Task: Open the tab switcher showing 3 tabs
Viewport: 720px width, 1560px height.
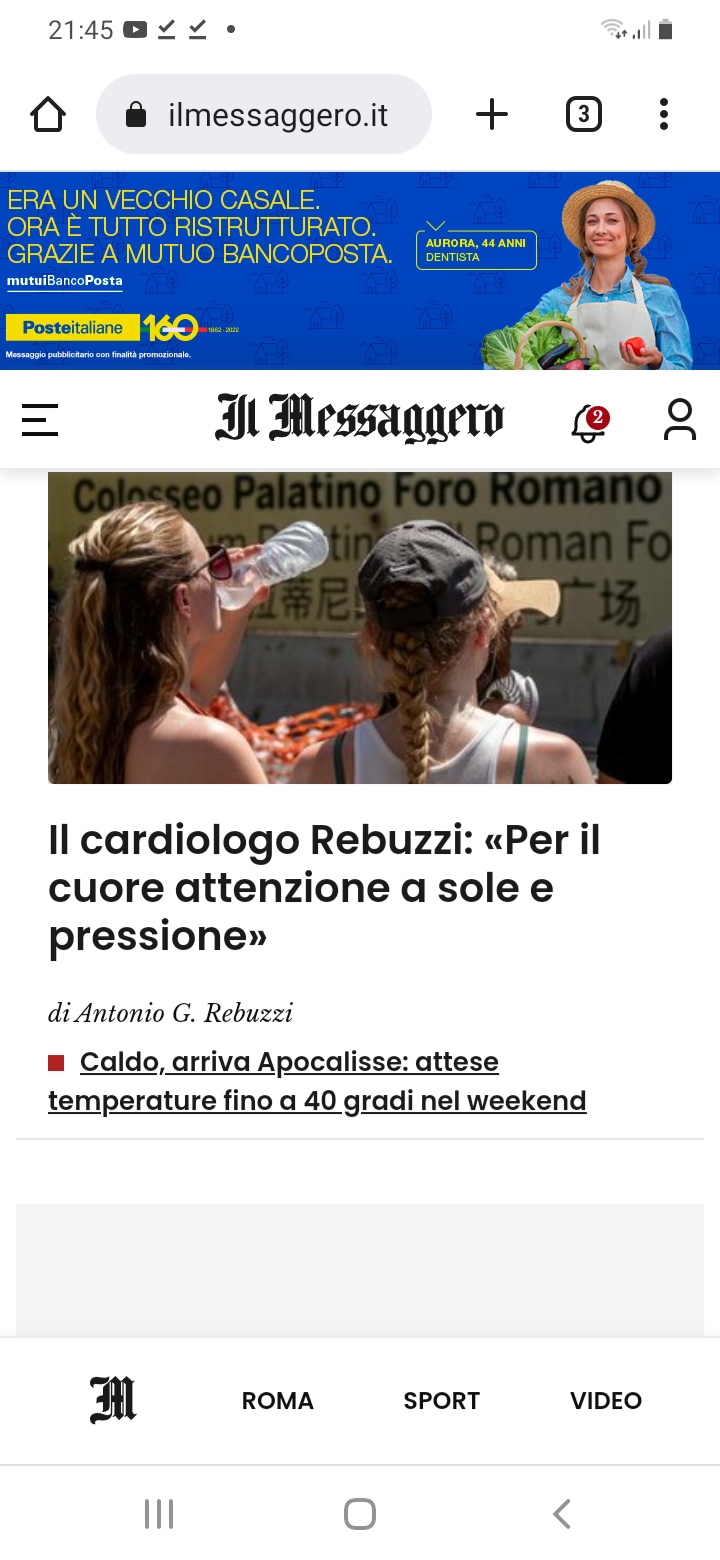Action: click(584, 115)
